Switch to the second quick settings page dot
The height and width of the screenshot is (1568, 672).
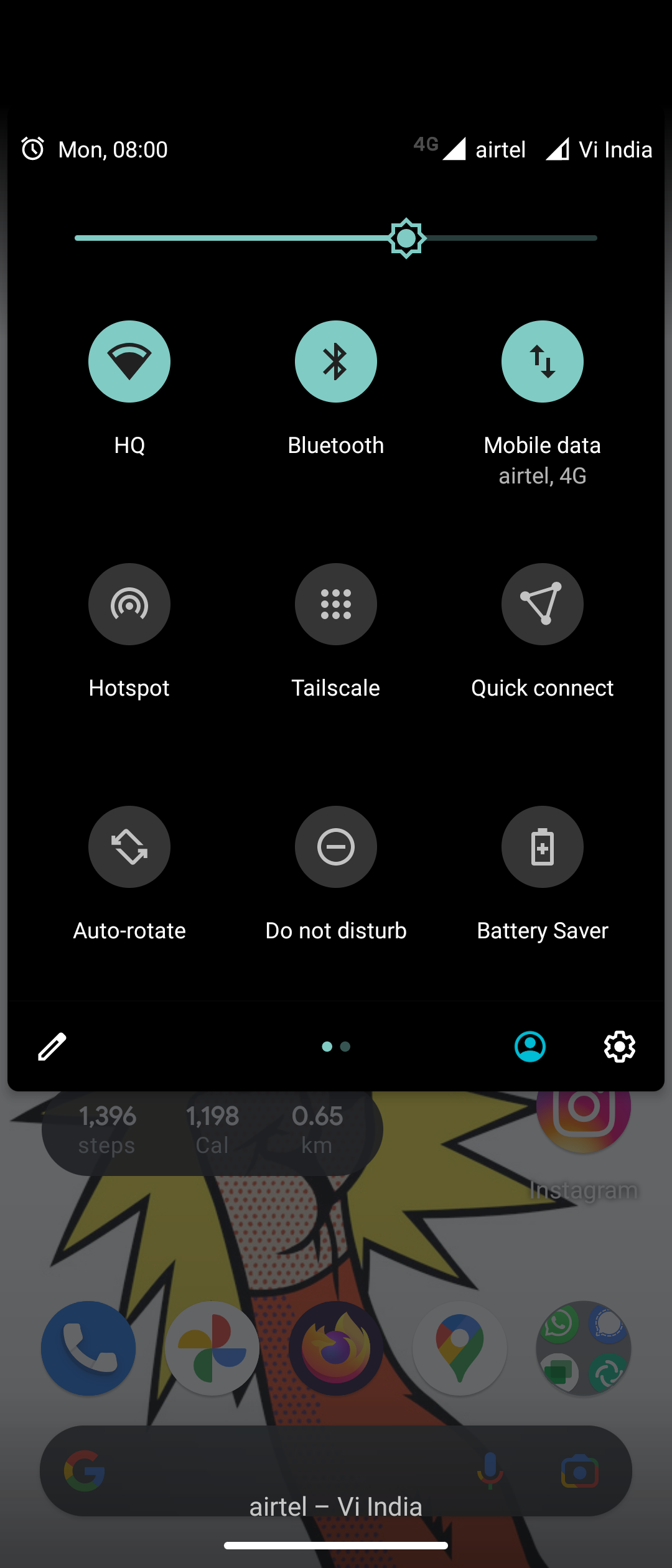345,1047
